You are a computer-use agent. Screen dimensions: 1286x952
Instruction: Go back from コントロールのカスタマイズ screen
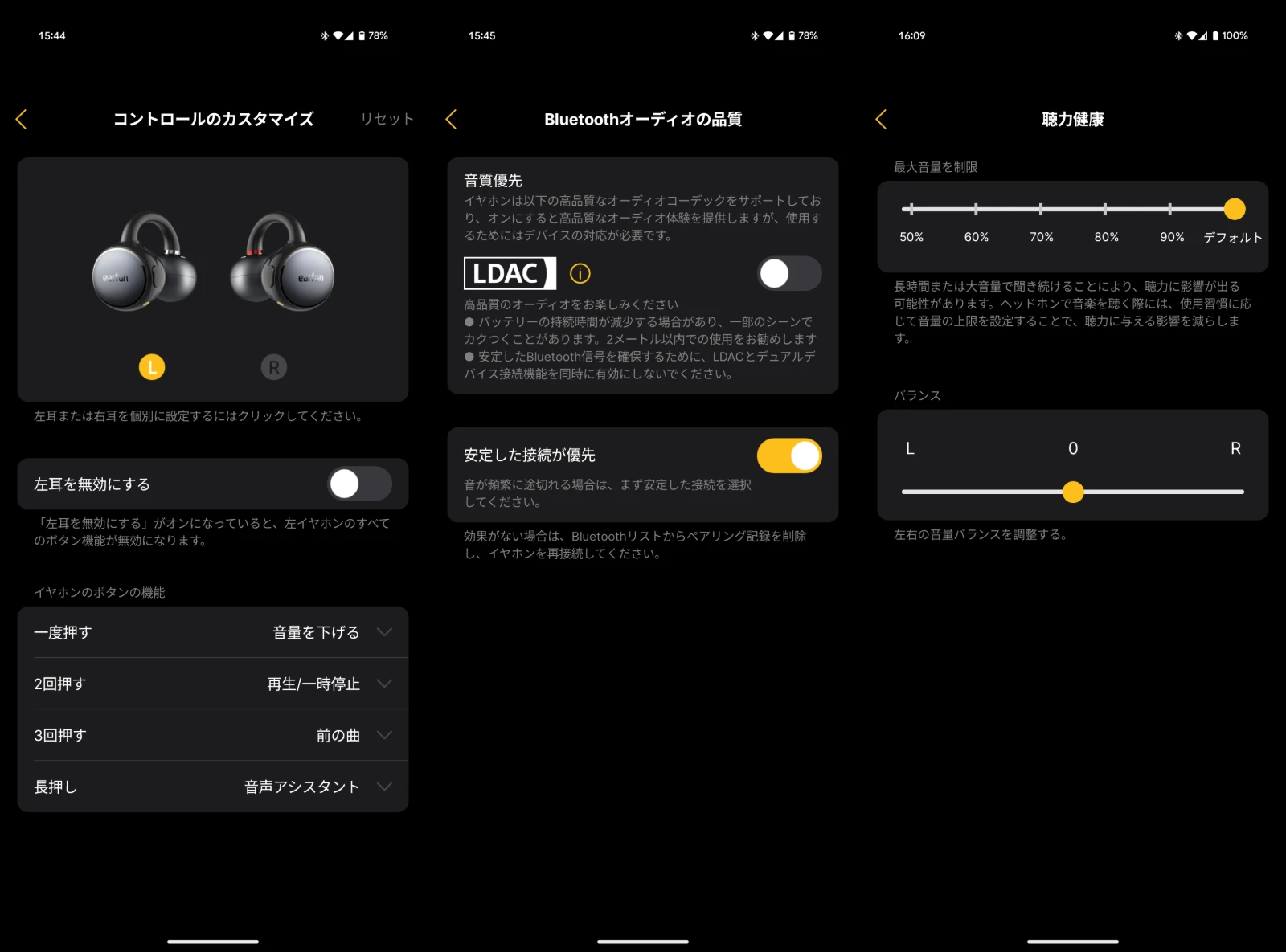(x=22, y=120)
